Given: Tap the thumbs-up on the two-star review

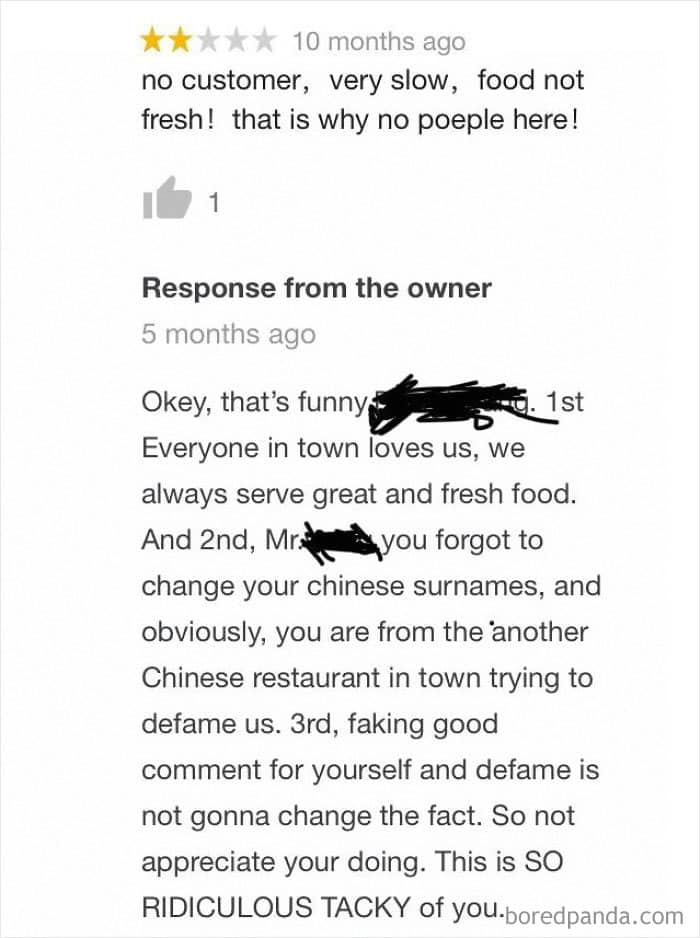Looking at the screenshot, I should (x=167, y=199).
